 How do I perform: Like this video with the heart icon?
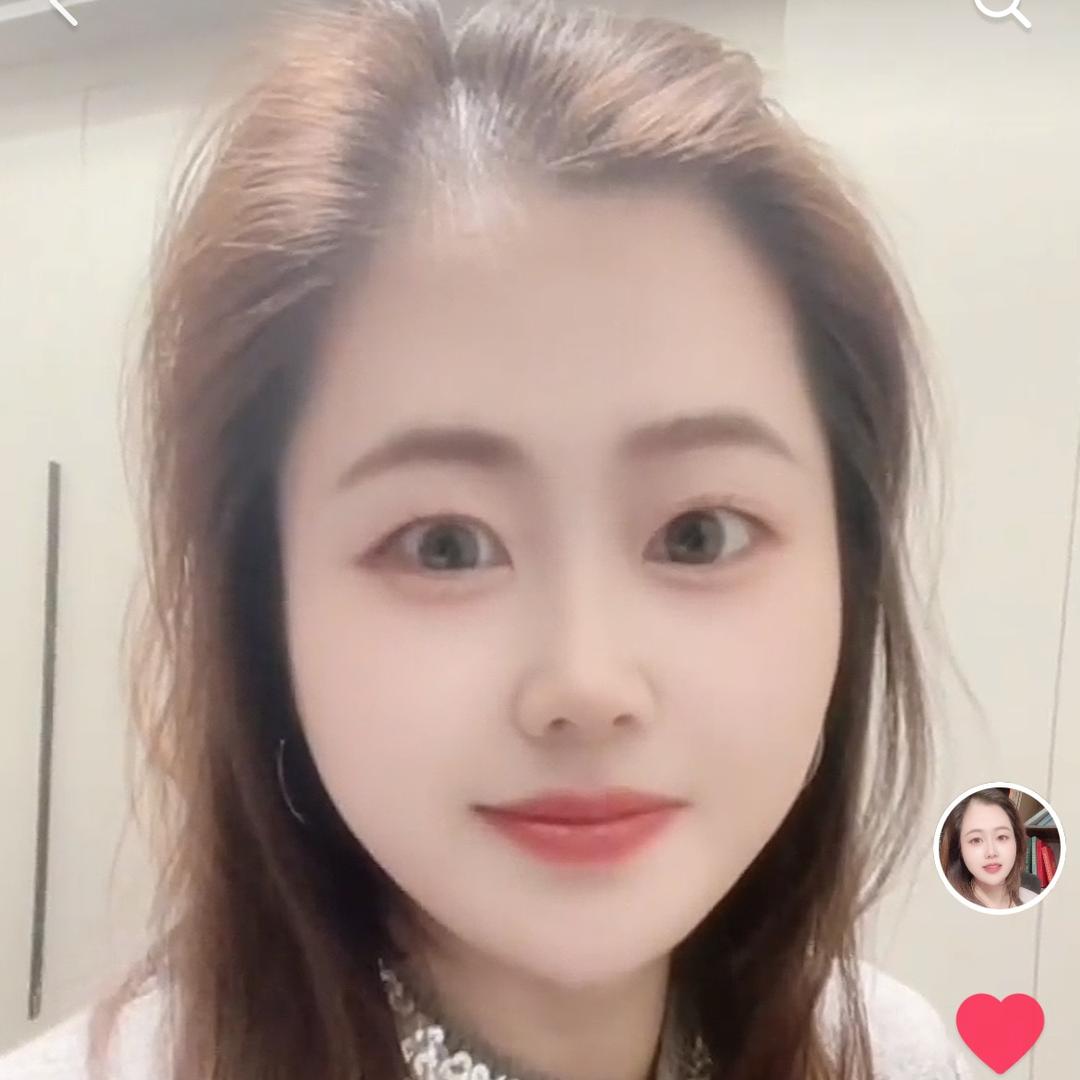(999, 1032)
